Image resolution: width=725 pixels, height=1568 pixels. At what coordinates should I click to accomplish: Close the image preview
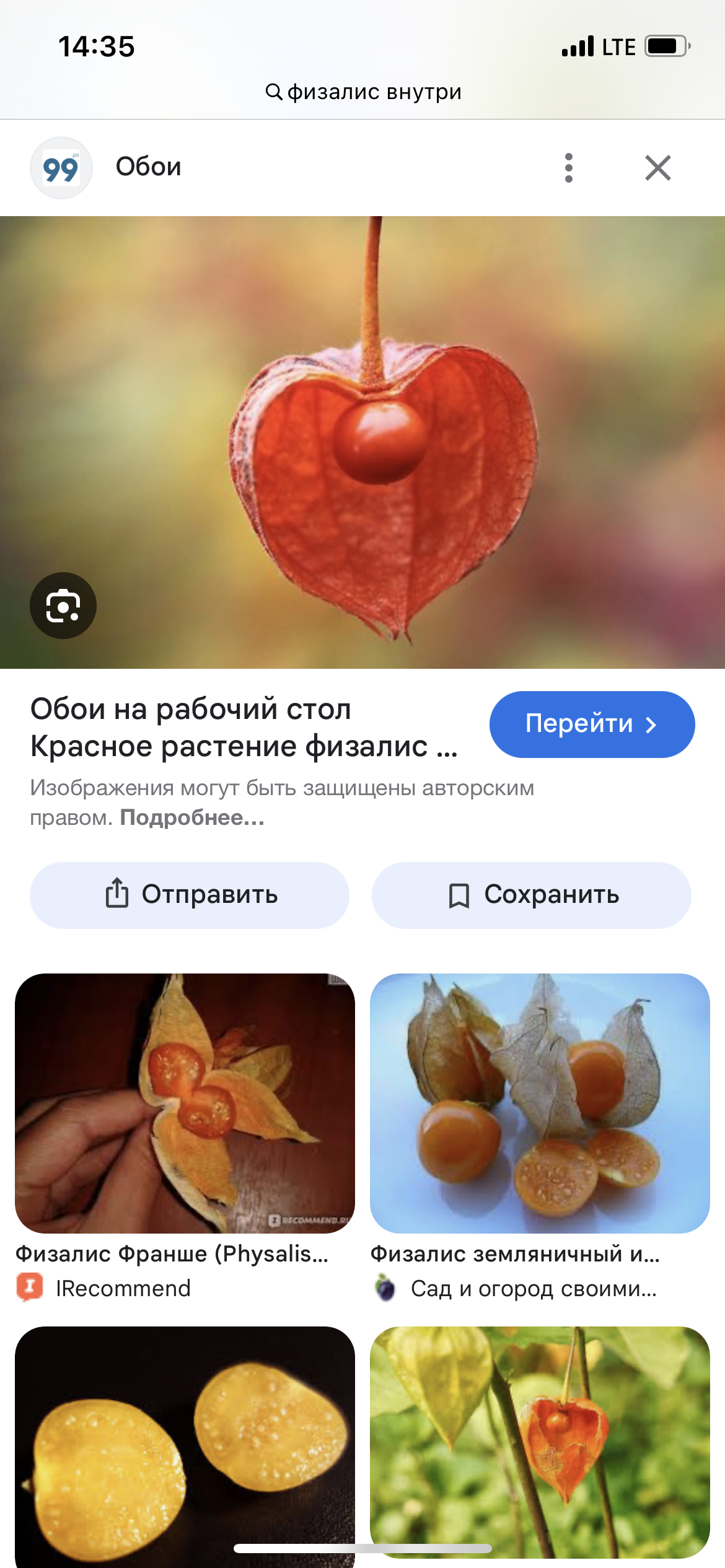(x=657, y=168)
